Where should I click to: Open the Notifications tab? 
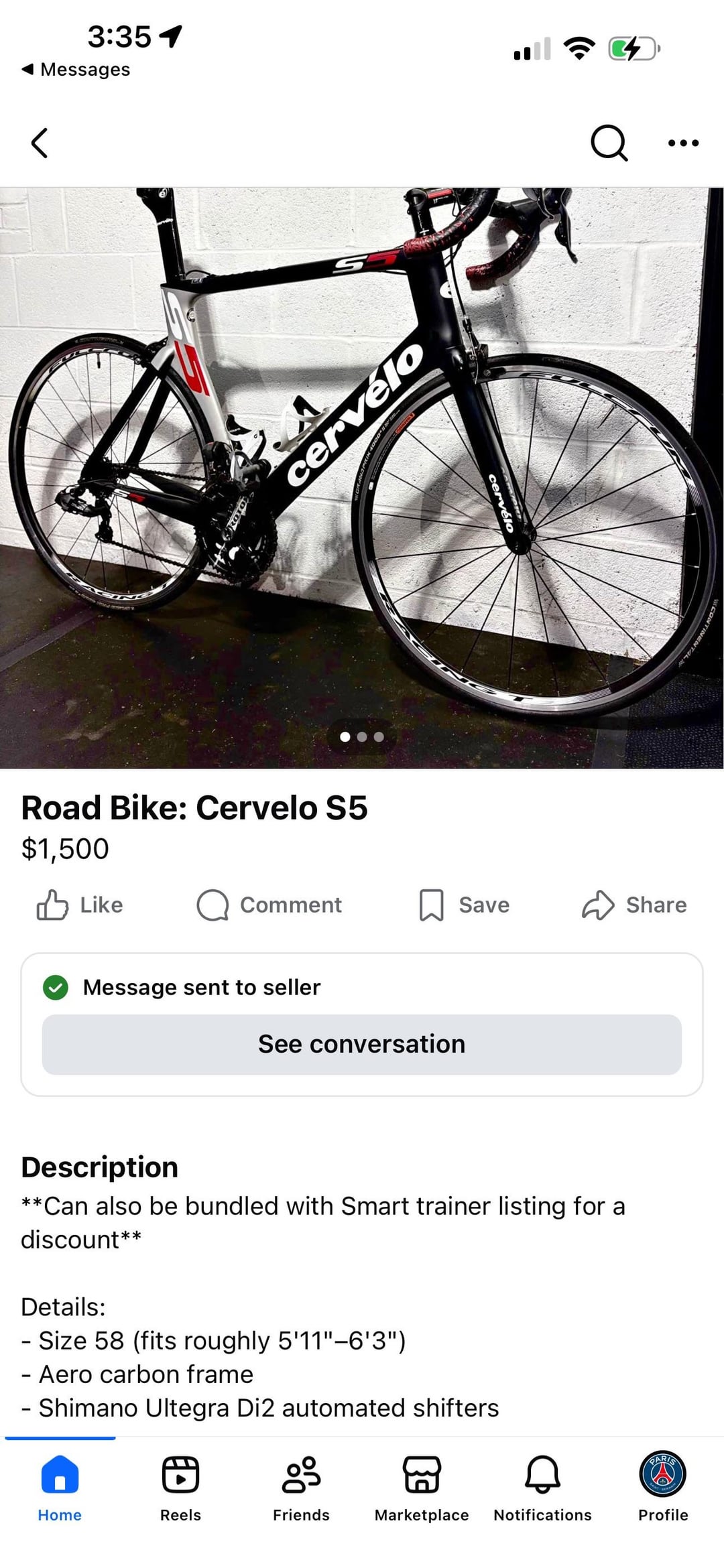pos(542,1488)
